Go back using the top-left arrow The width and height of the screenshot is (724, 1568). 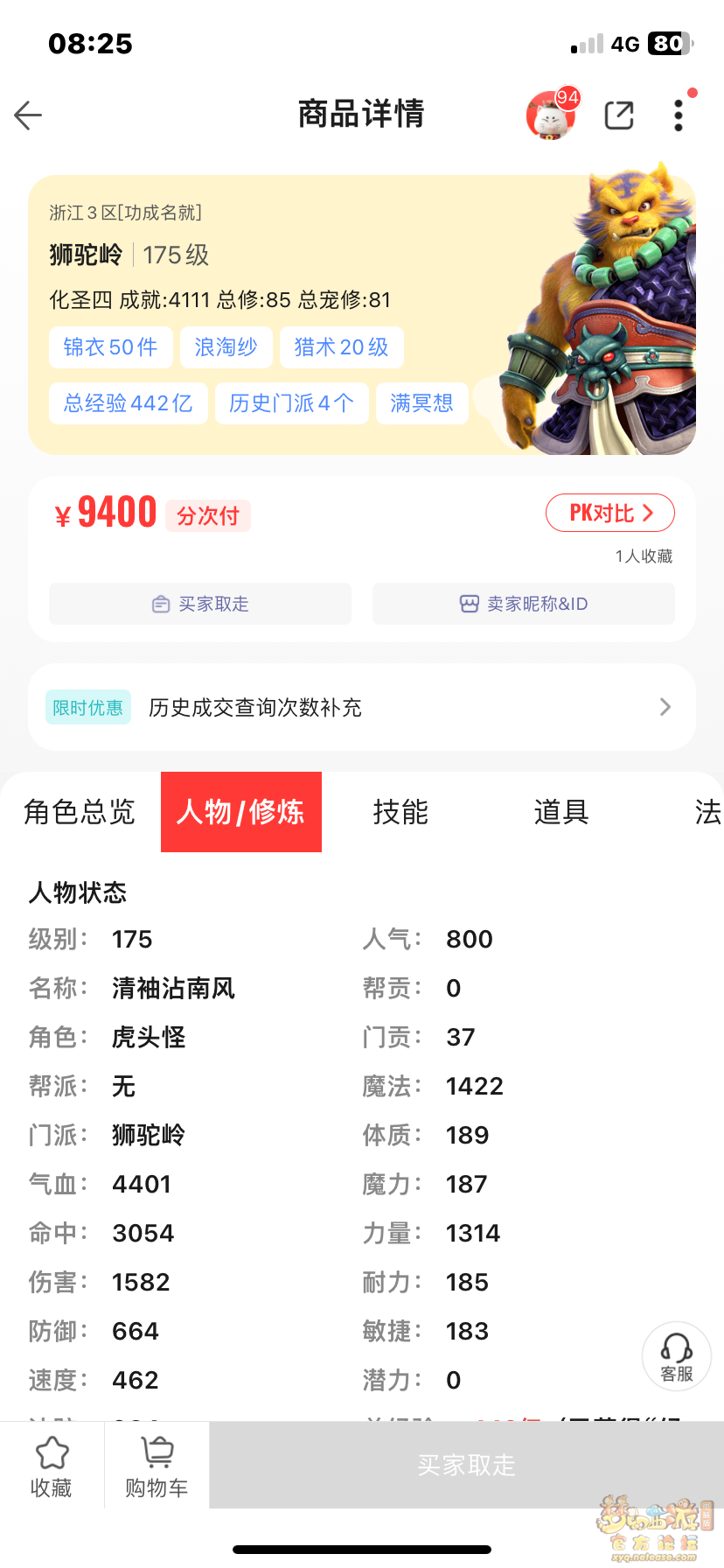point(28,115)
